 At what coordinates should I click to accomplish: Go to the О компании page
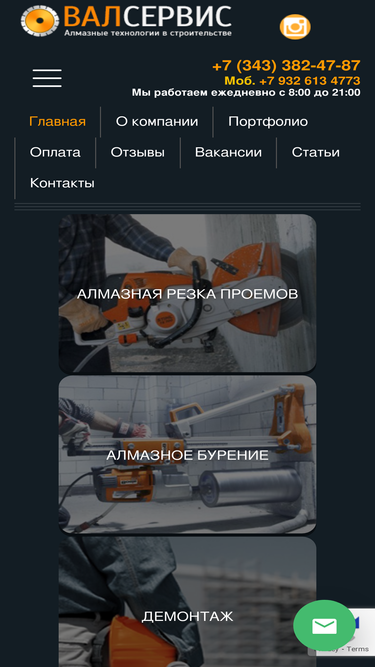point(157,122)
